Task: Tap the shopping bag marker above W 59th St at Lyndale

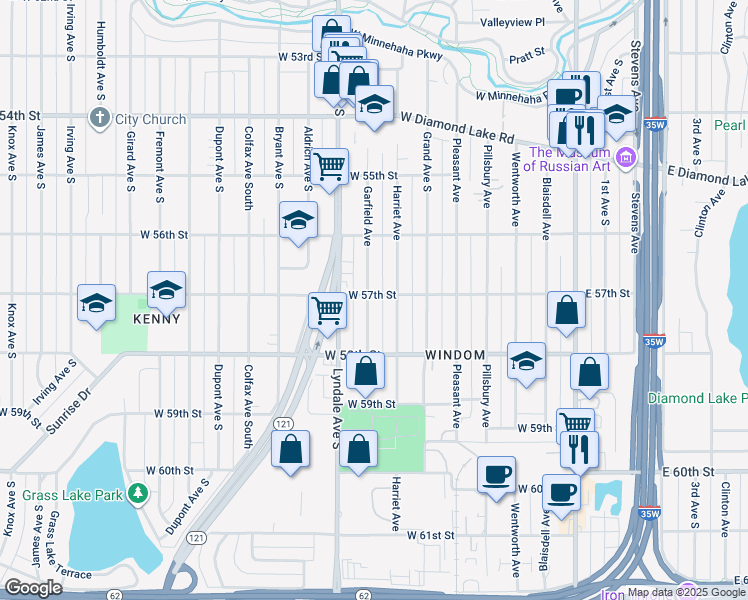Action: coord(368,372)
